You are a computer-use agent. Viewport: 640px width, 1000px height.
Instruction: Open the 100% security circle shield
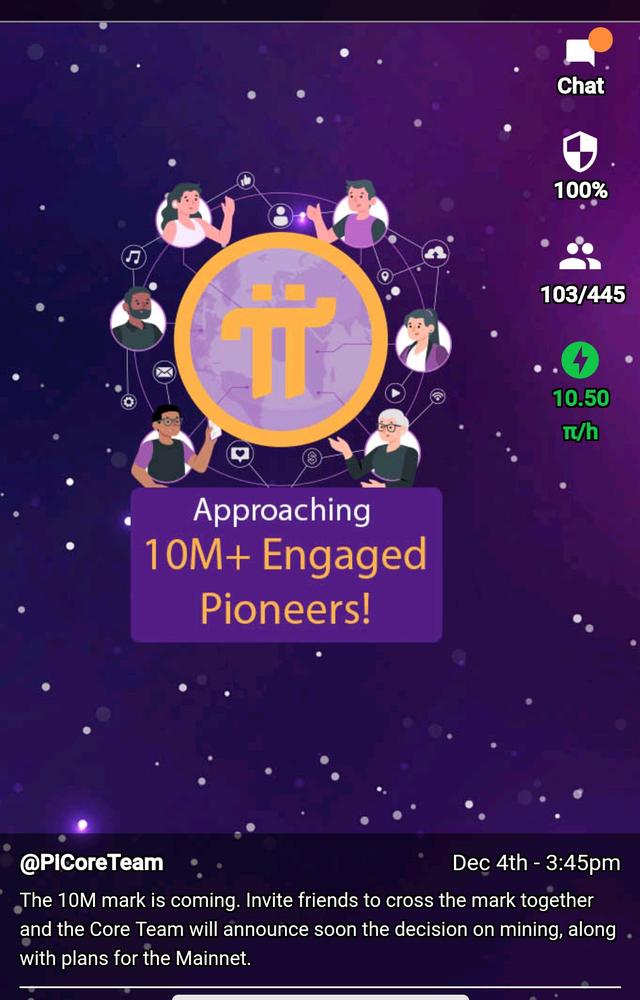tap(580, 153)
